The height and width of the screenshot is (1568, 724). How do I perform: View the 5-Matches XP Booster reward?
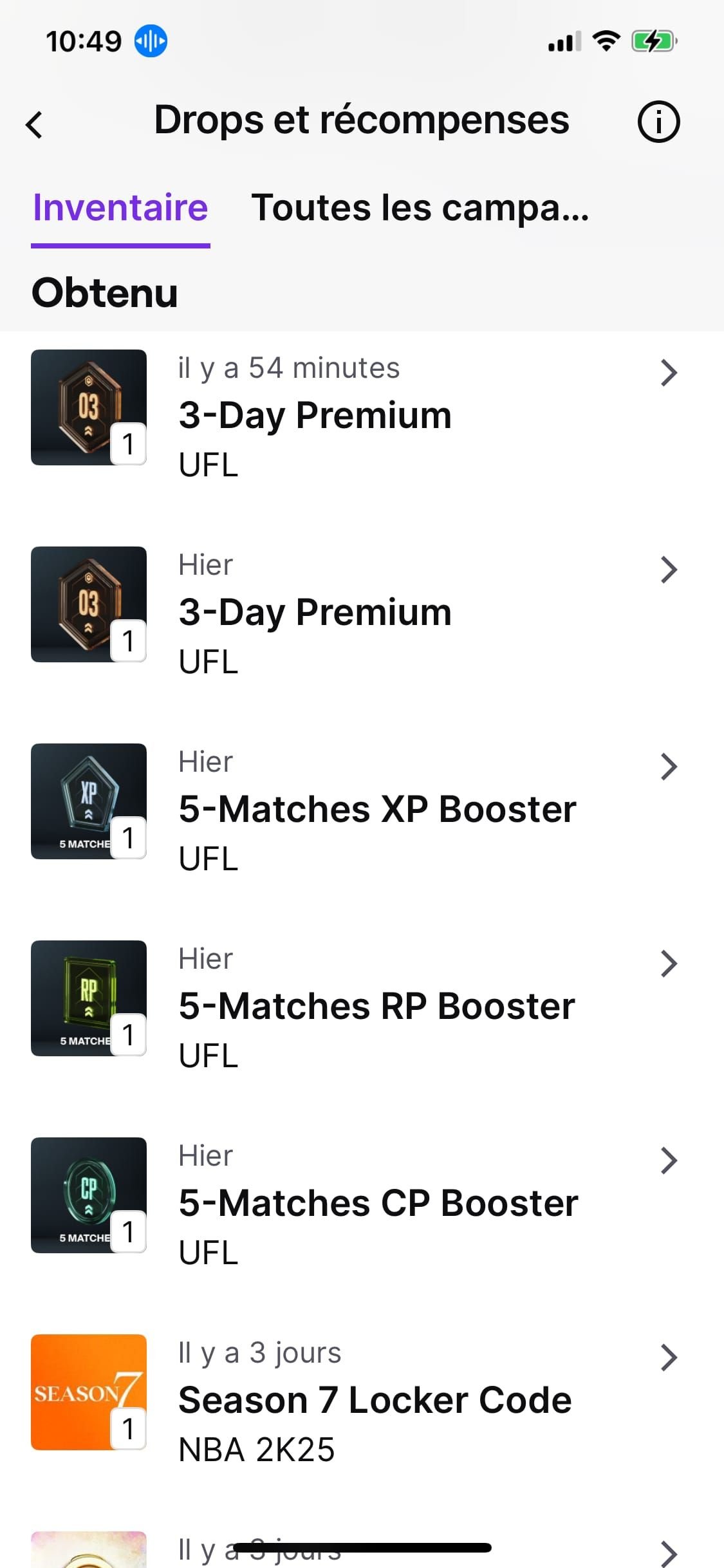362,809
